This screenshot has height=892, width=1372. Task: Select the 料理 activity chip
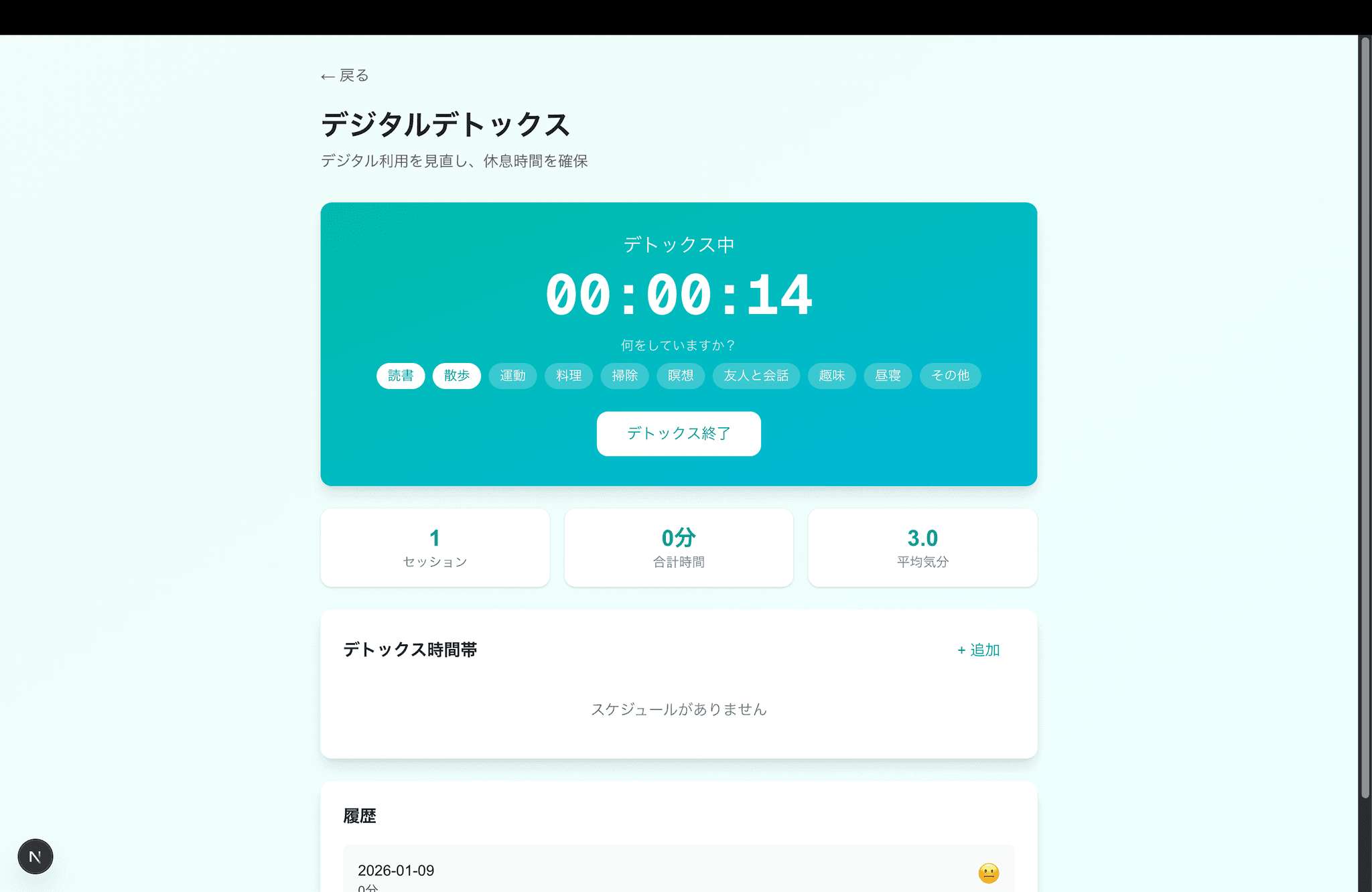pos(569,376)
